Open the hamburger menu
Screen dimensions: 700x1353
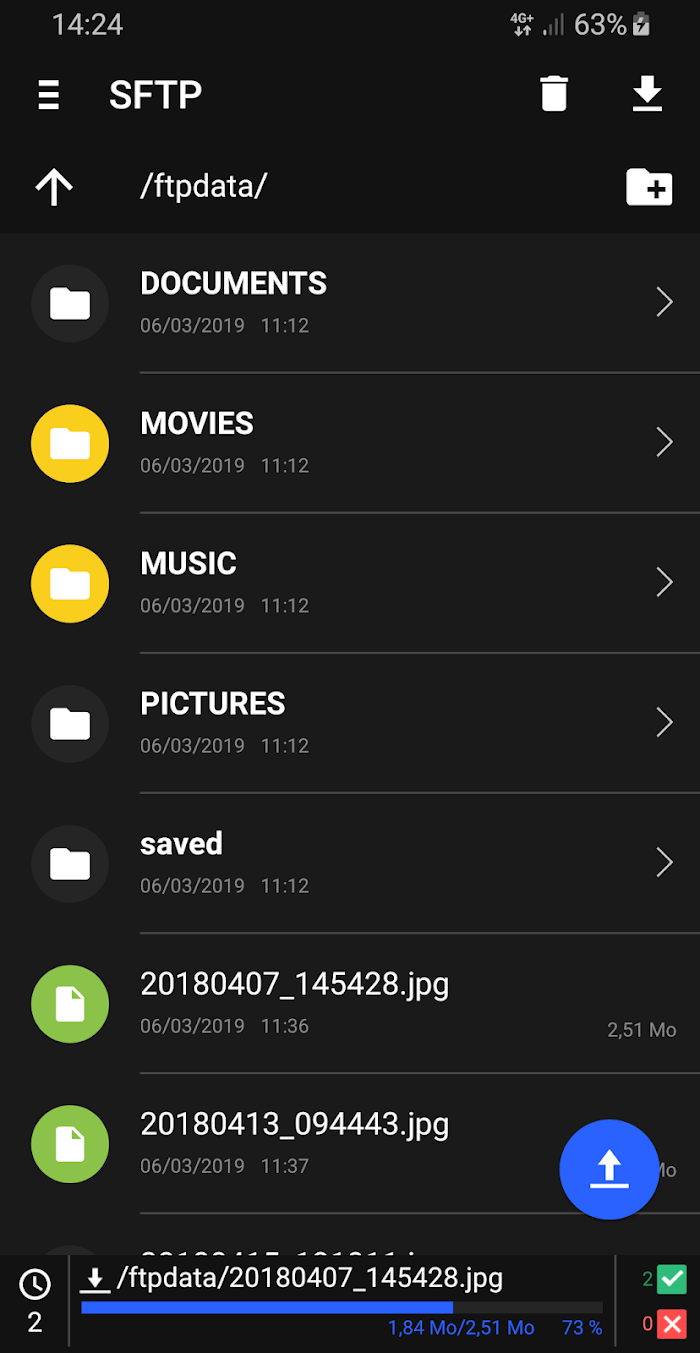pos(48,94)
